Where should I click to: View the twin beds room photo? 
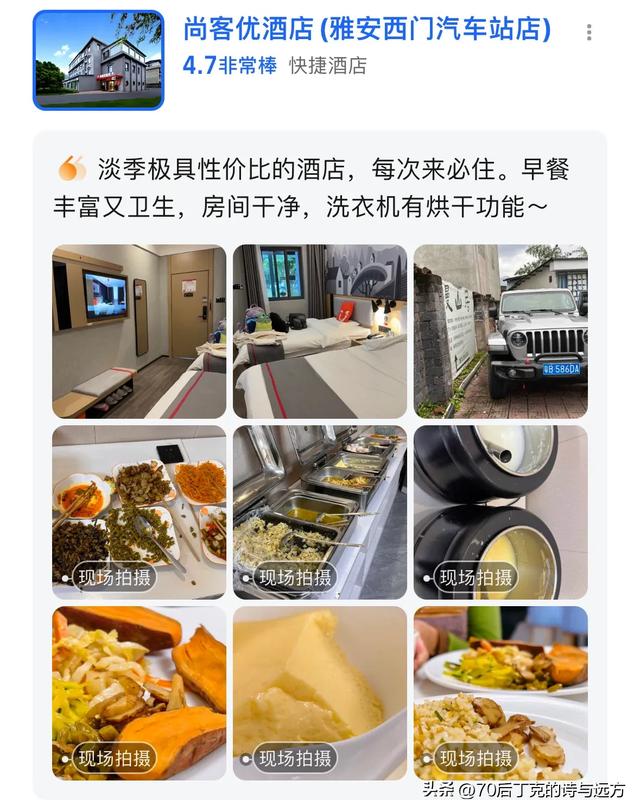tap(320, 331)
